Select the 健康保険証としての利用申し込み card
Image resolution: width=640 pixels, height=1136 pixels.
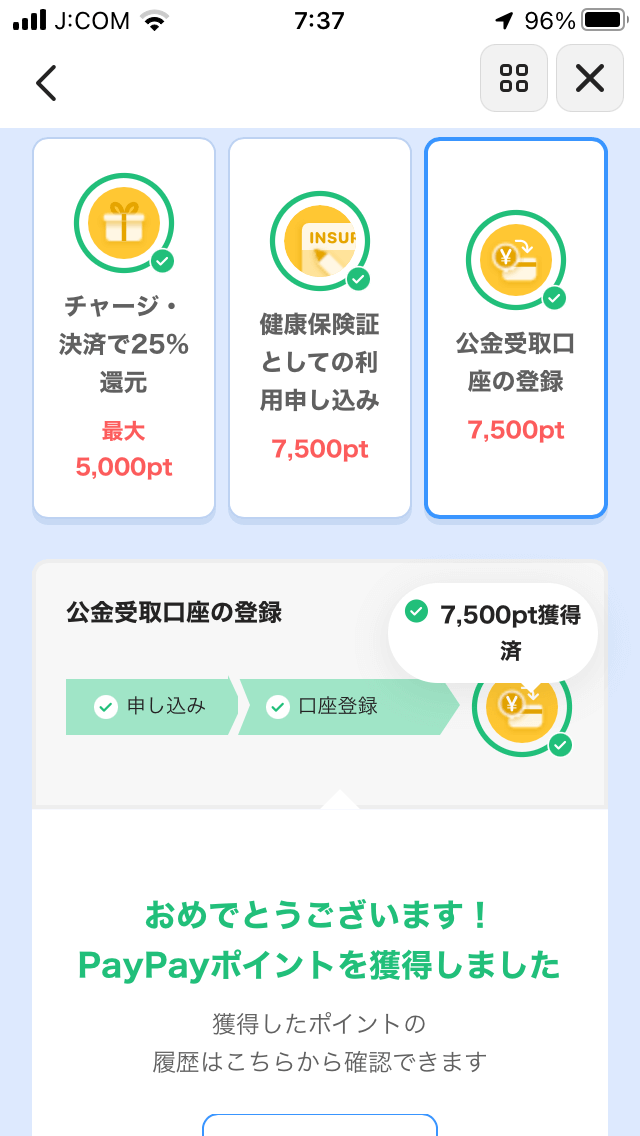pyautogui.click(x=320, y=328)
